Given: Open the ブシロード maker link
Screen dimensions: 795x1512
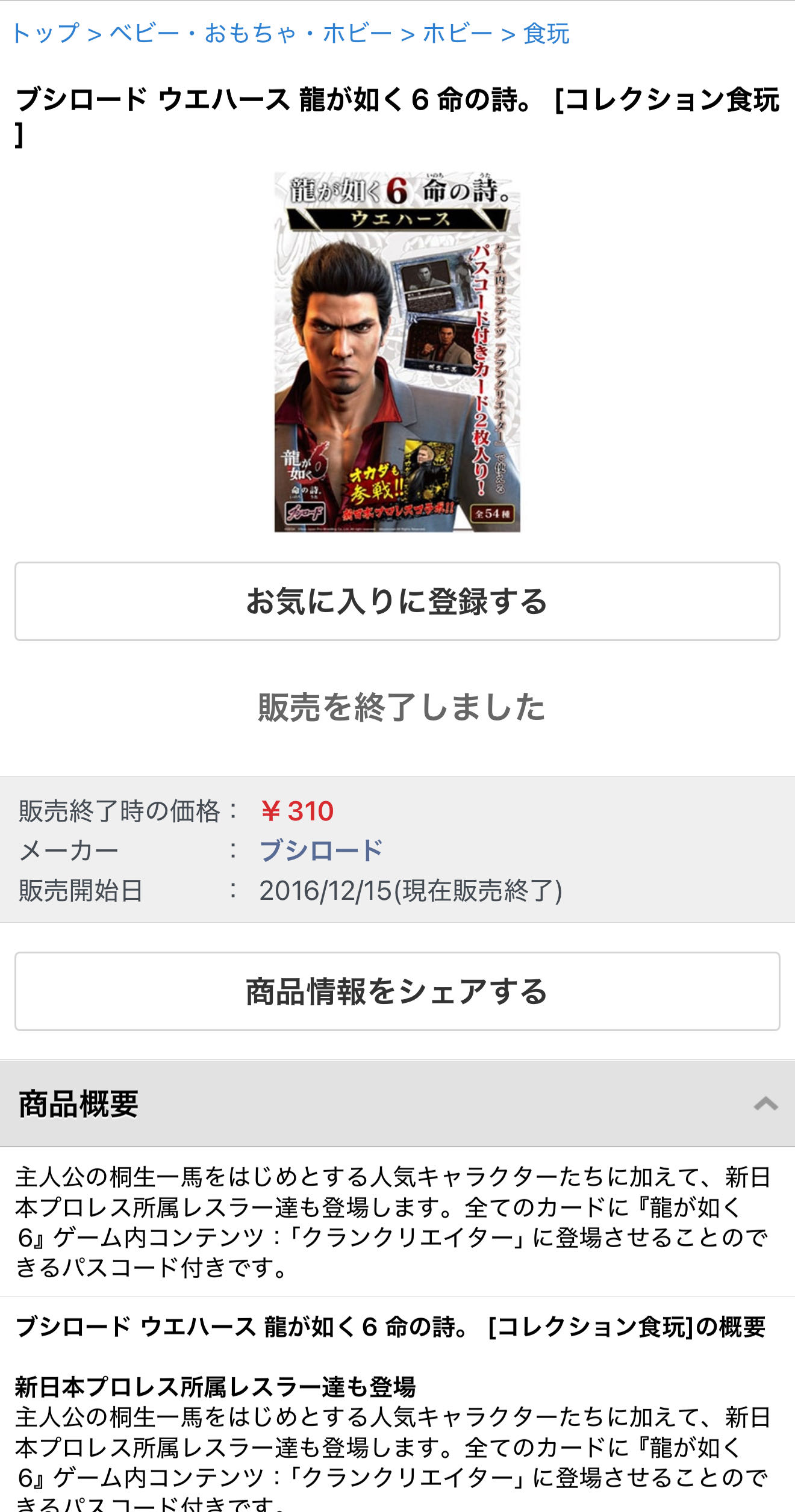Looking at the screenshot, I should (x=321, y=850).
